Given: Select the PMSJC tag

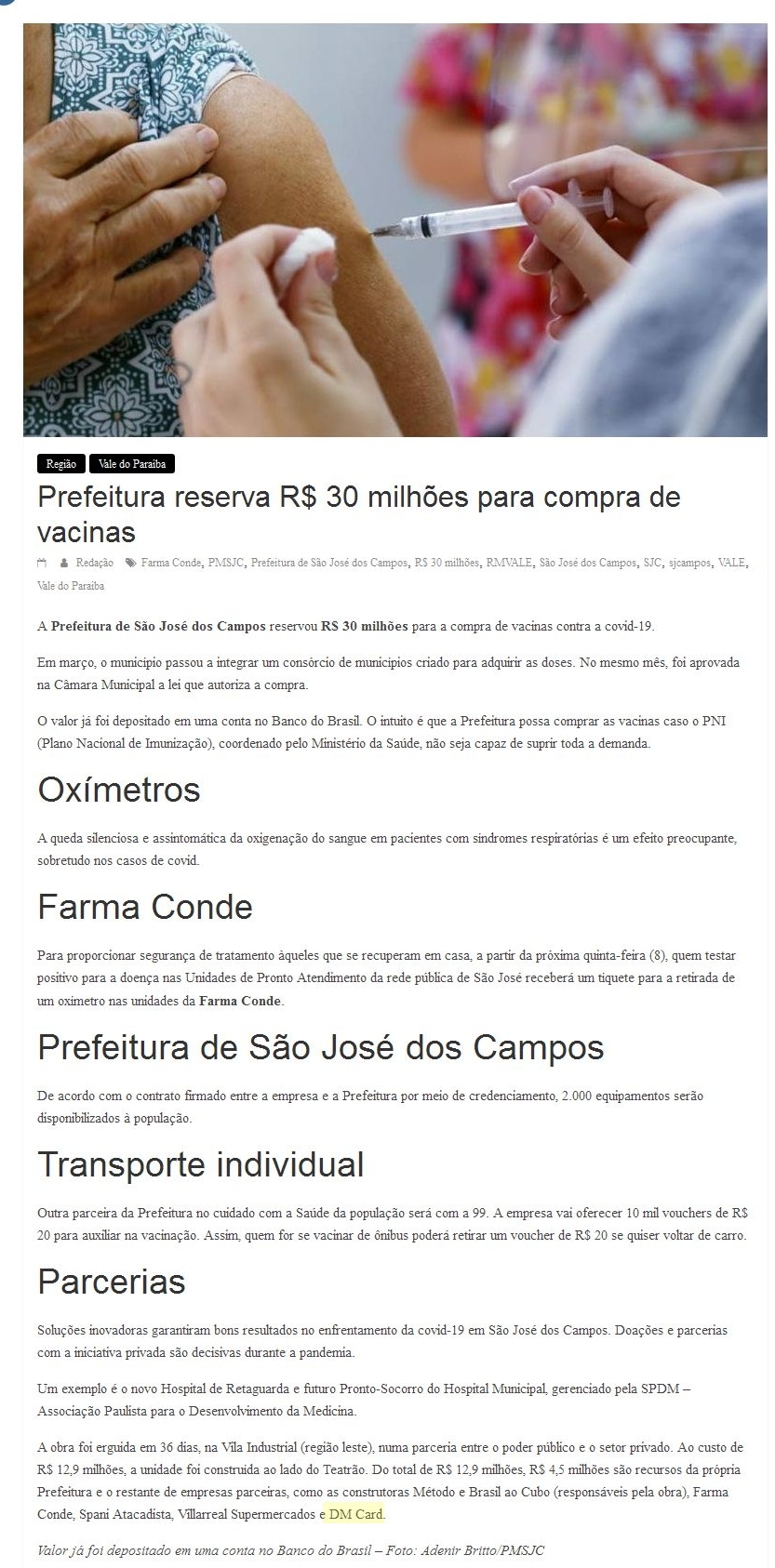Looking at the screenshot, I should [x=225, y=563].
